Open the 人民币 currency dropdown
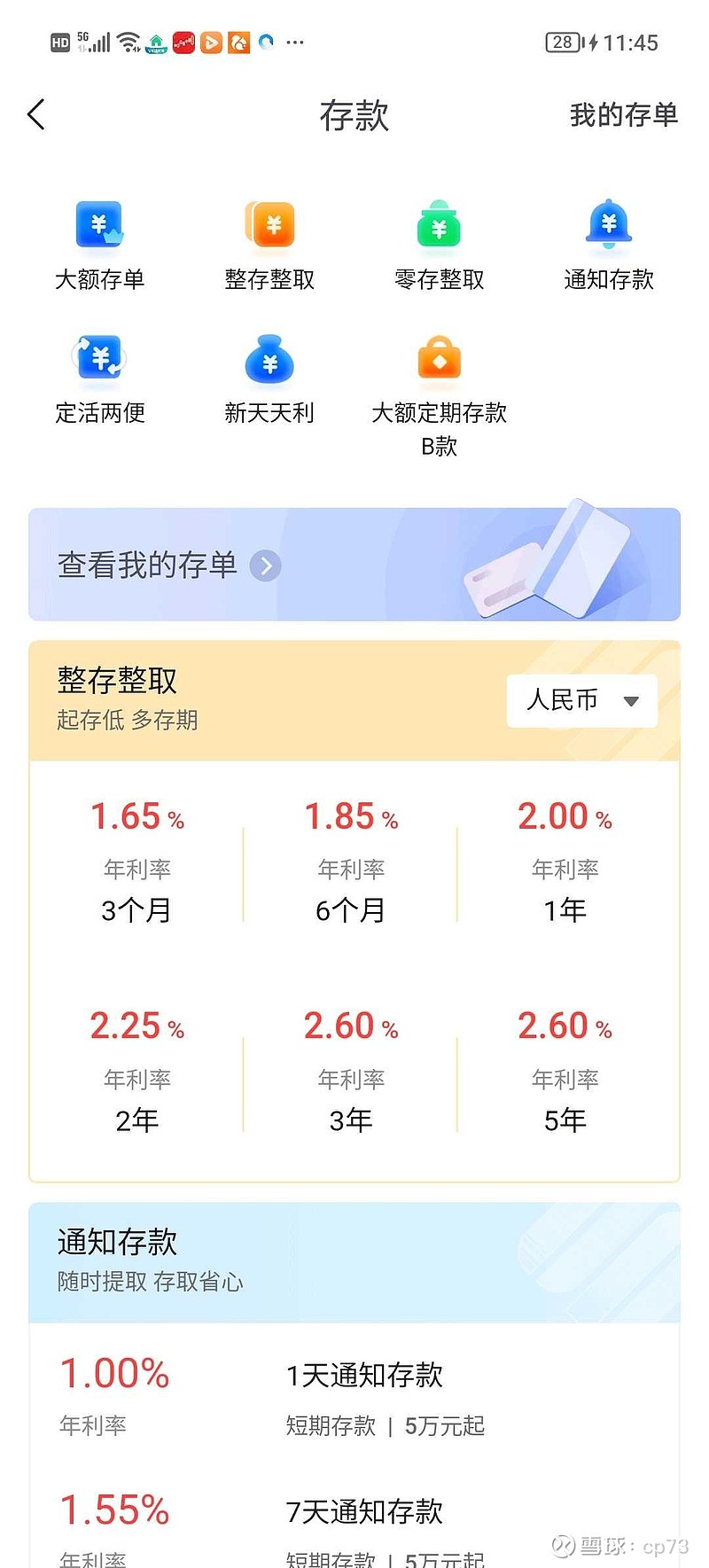Screen dimensions: 709x1568 (x=581, y=700)
